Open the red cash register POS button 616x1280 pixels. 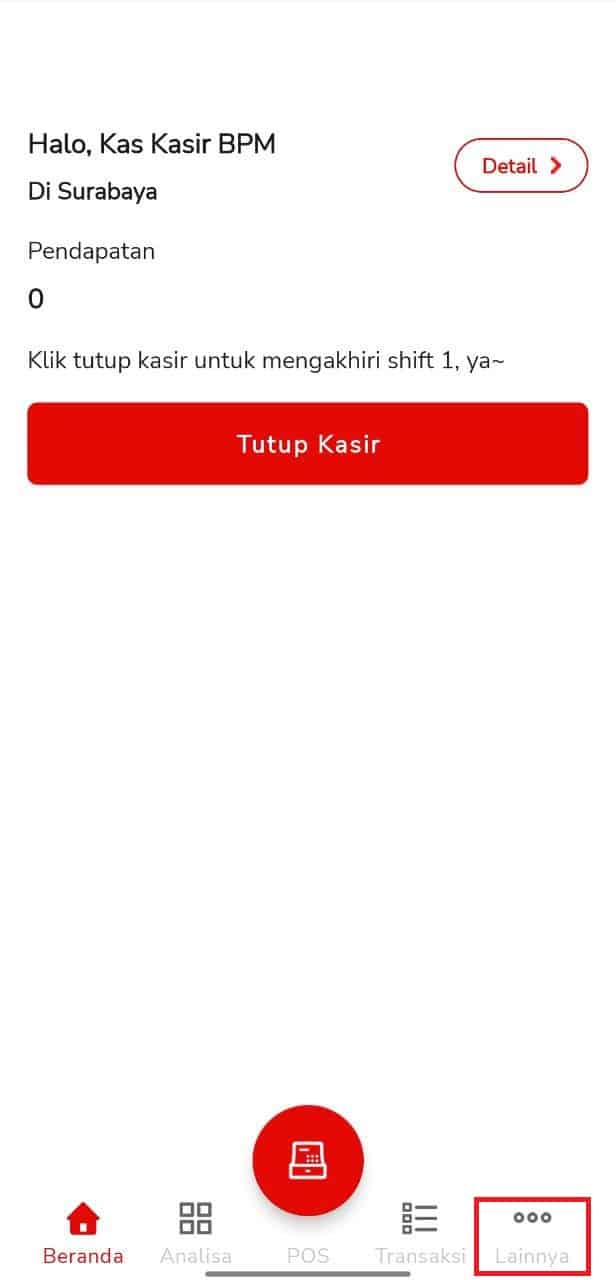[308, 1160]
